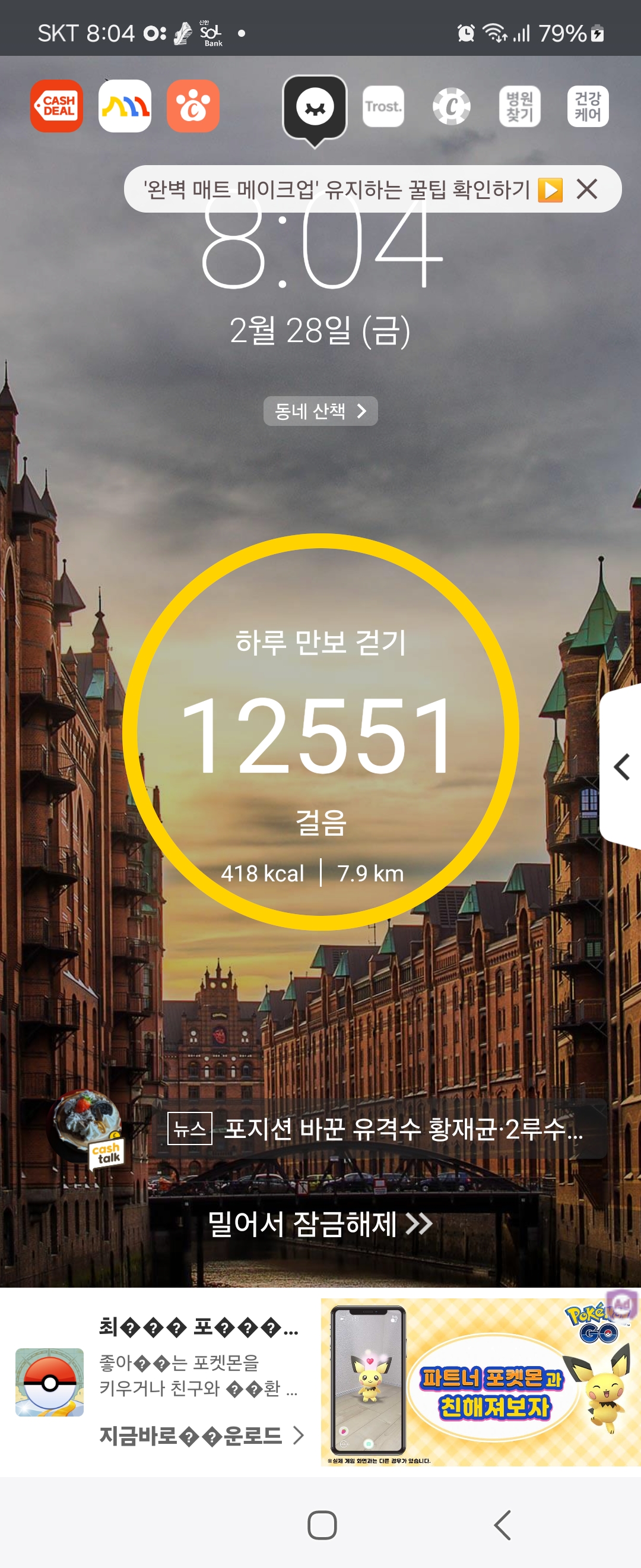The image size is (641, 1568).
Task: Open 병원찾기 hospital finder
Action: coord(519,106)
